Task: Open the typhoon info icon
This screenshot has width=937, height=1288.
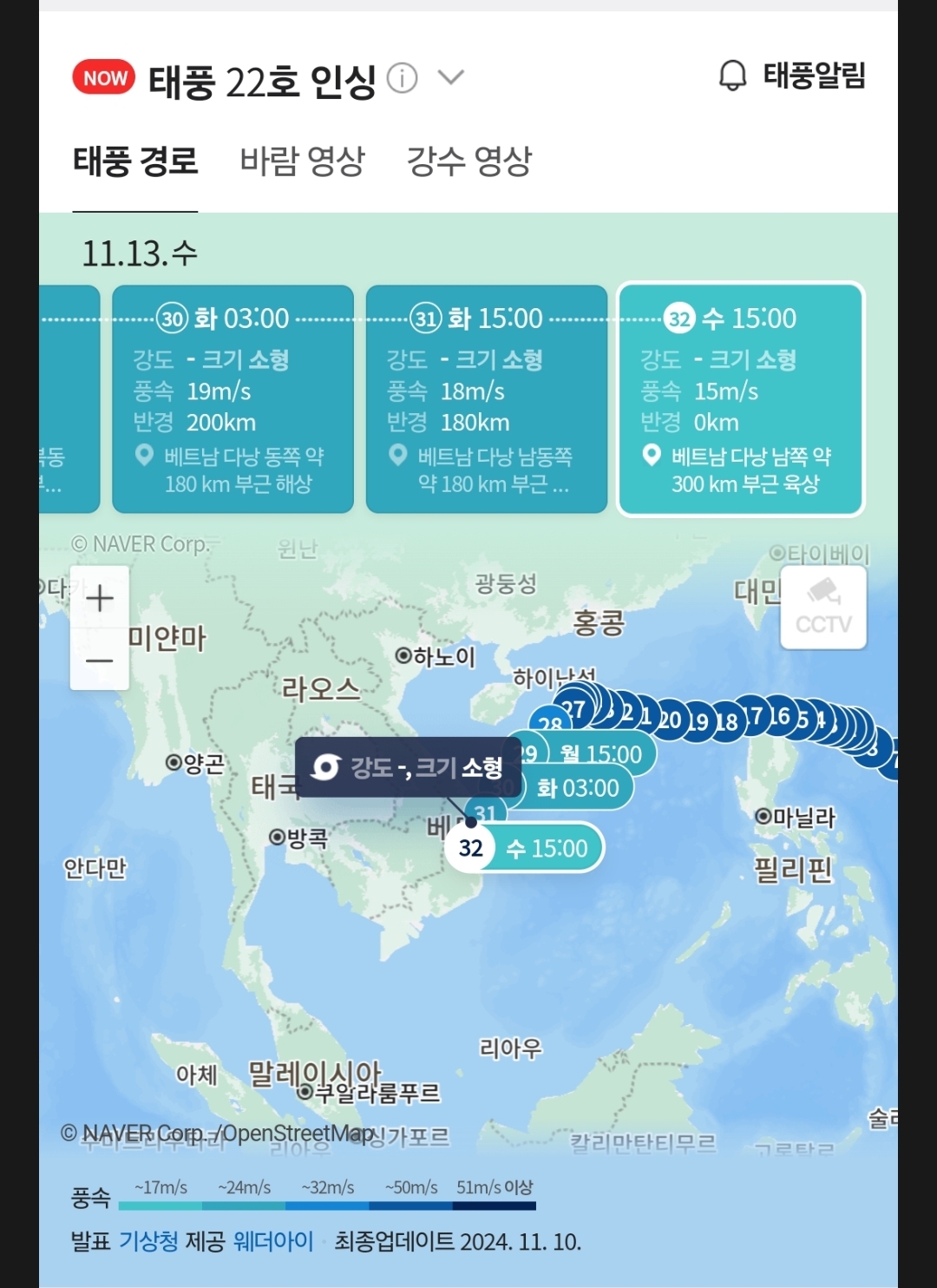Action: [x=402, y=79]
